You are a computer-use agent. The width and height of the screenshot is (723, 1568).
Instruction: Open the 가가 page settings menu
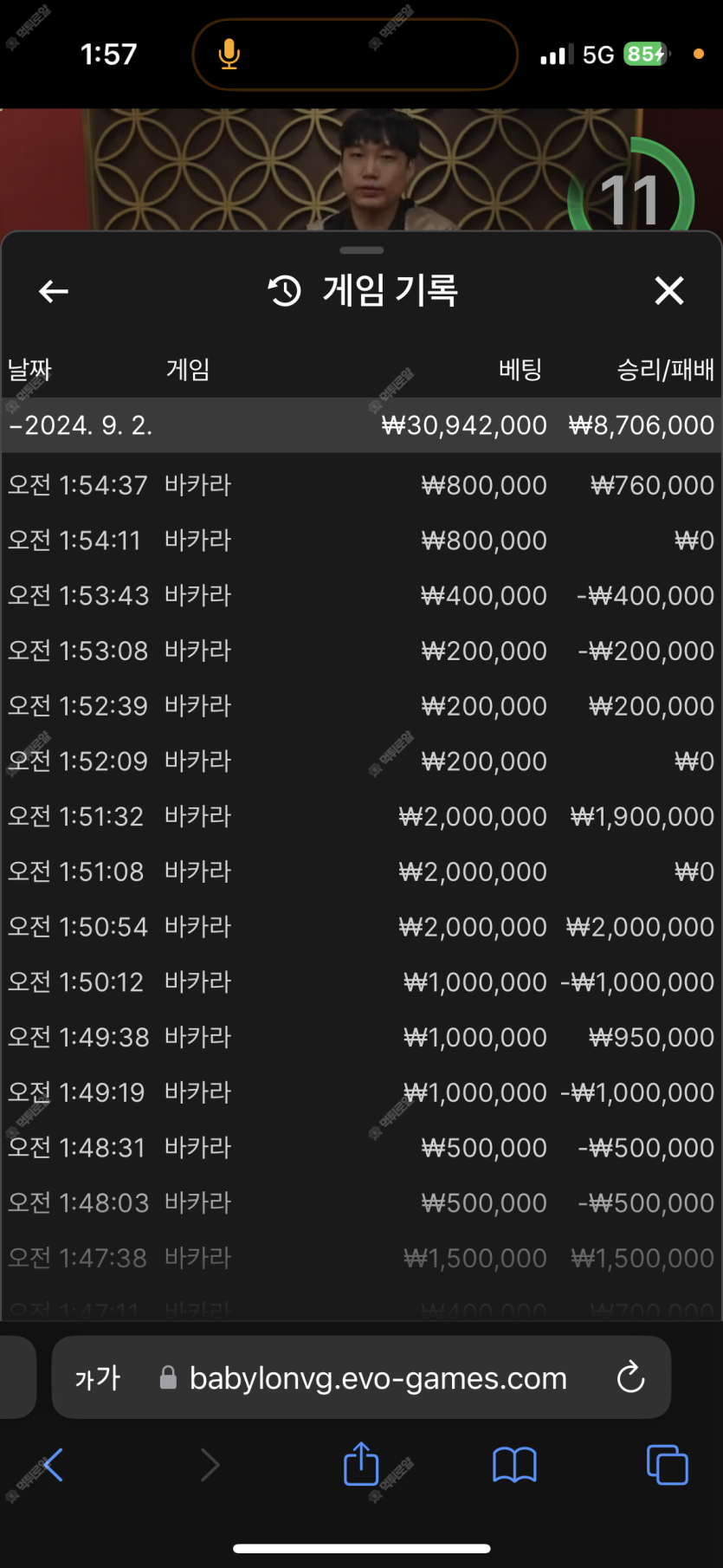98,1377
